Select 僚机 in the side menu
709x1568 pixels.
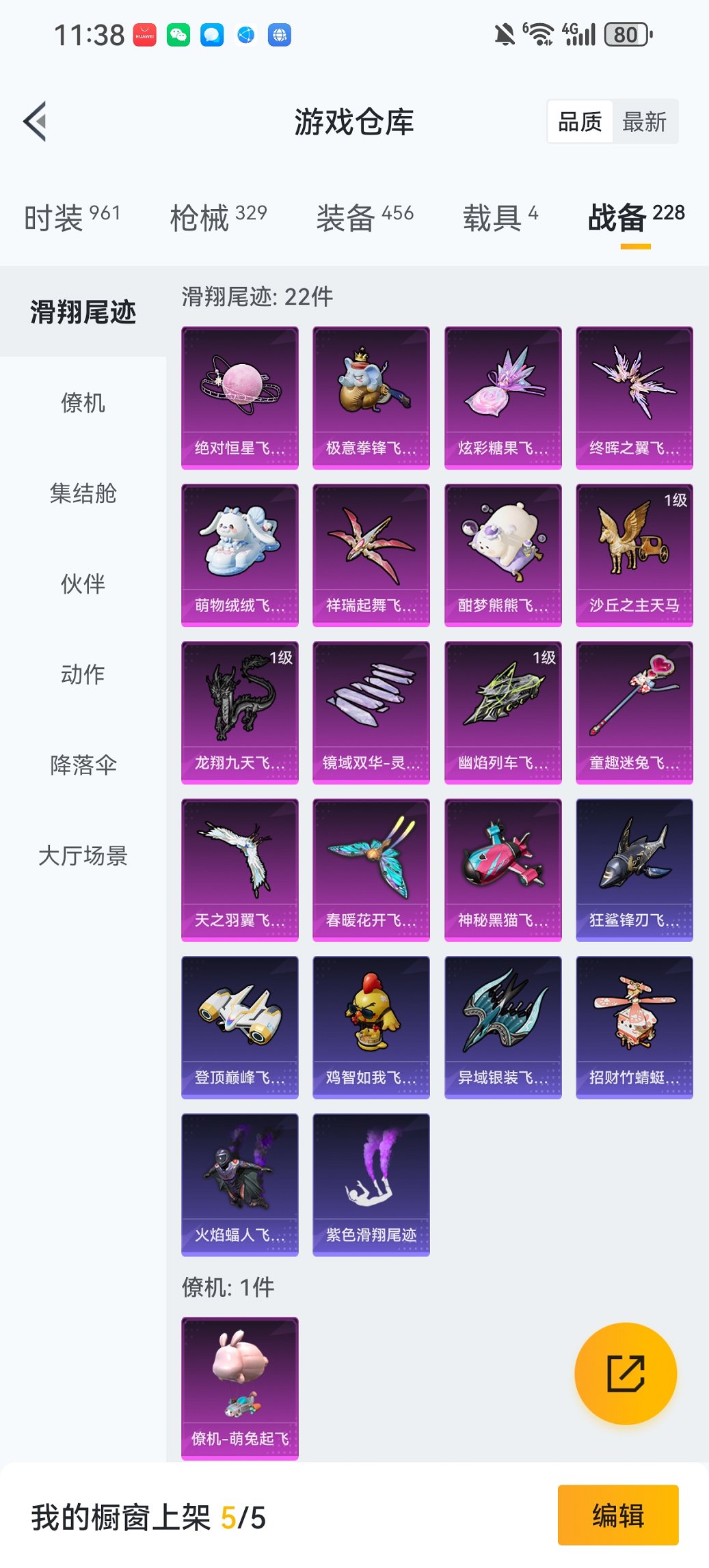(x=83, y=403)
